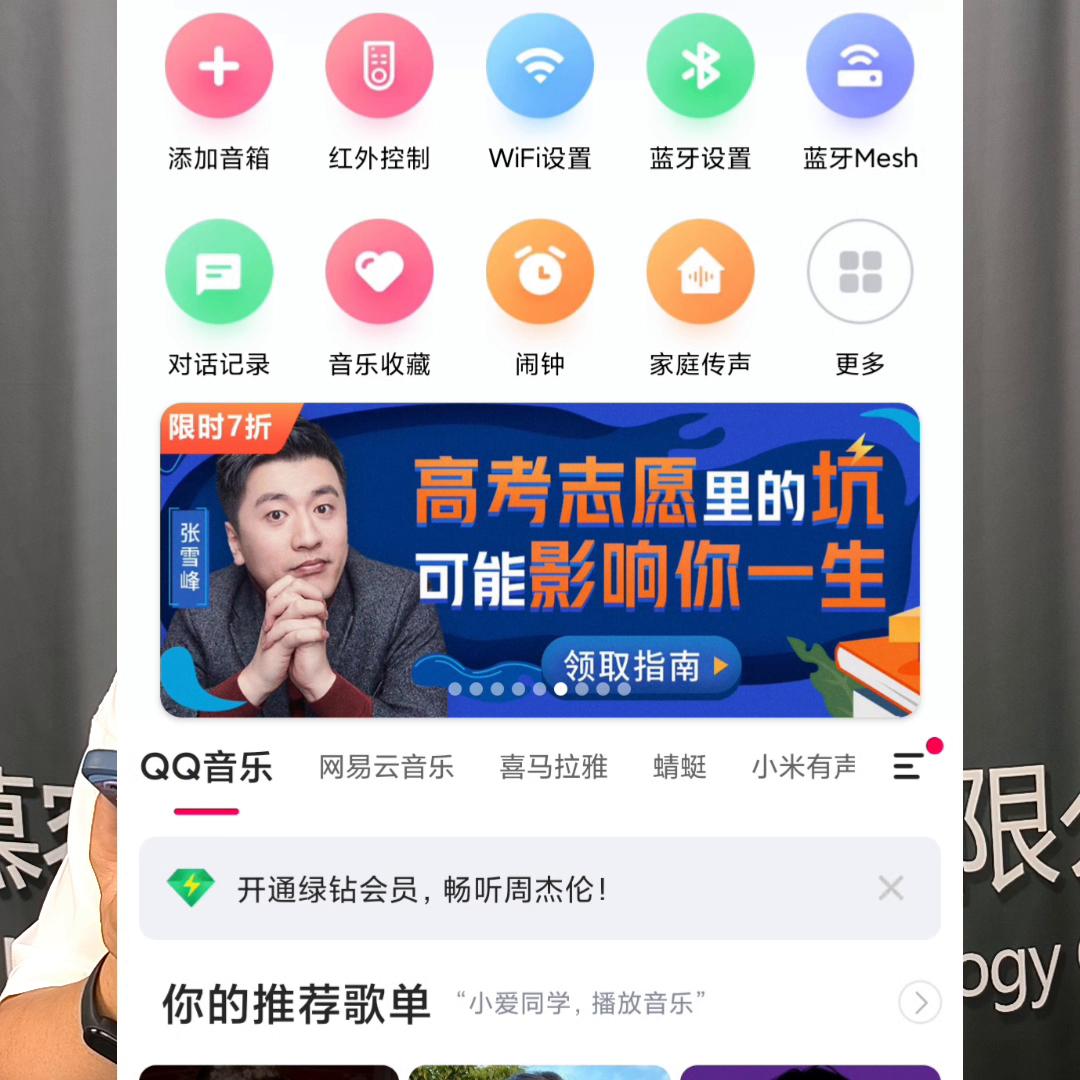Tap 添加音箱 to add a speaker
This screenshot has height=1080, width=1080.
tap(219, 68)
